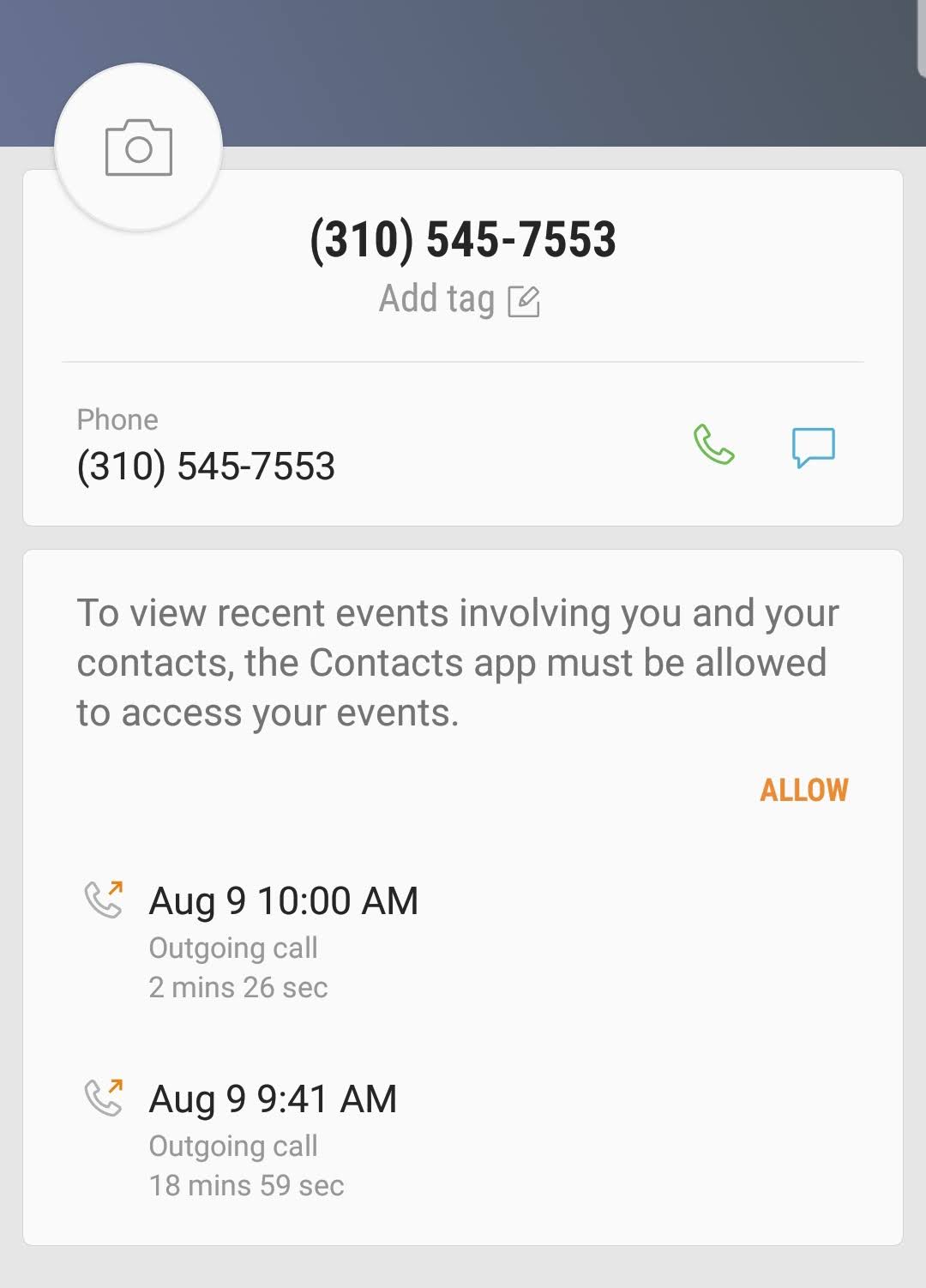Send a message via blue chat icon
Viewport: 926px width, 1288px height.
(x=812, y=447)
